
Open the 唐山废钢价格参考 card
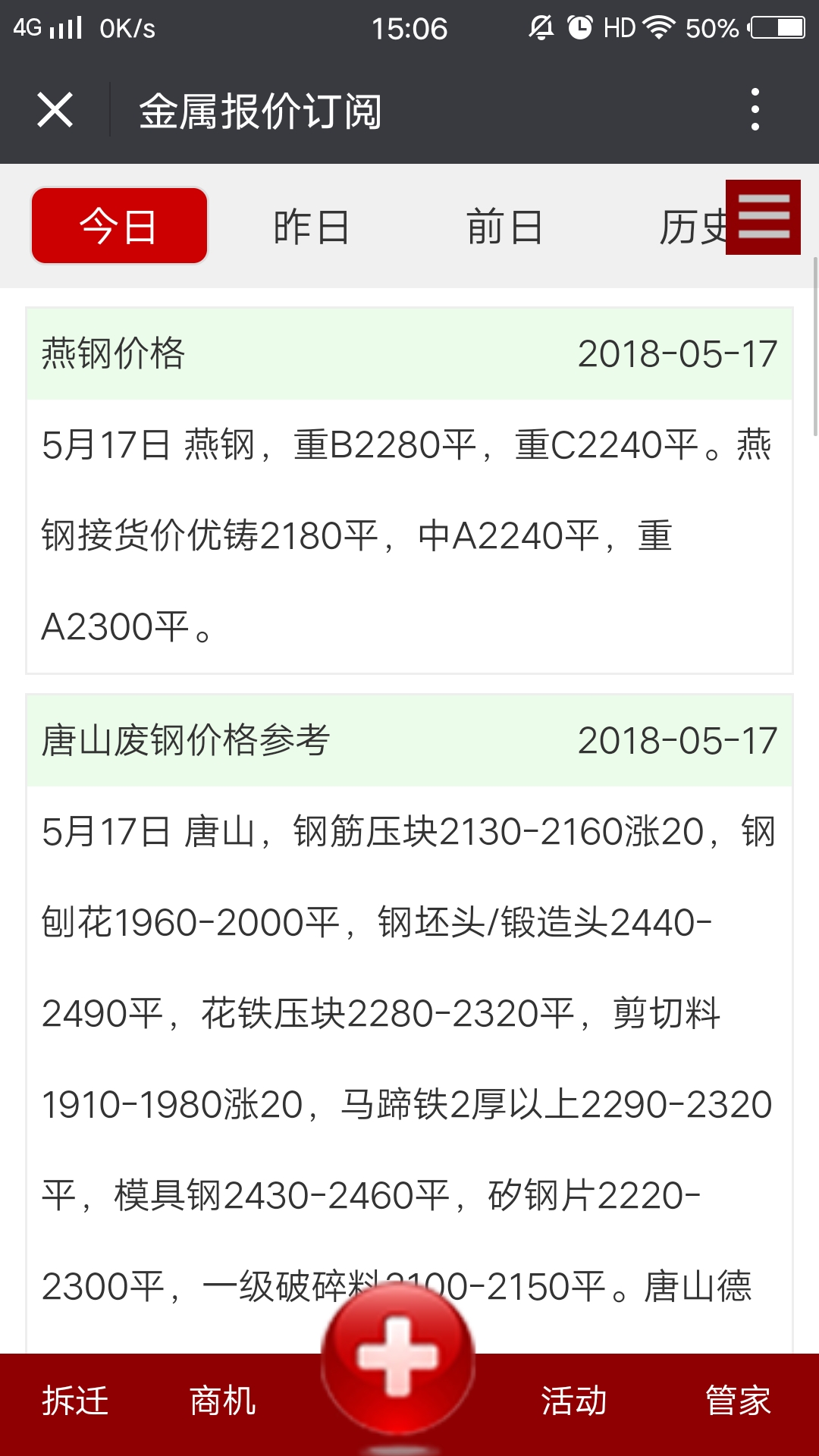pyautogui.click(x=409, y=948)
